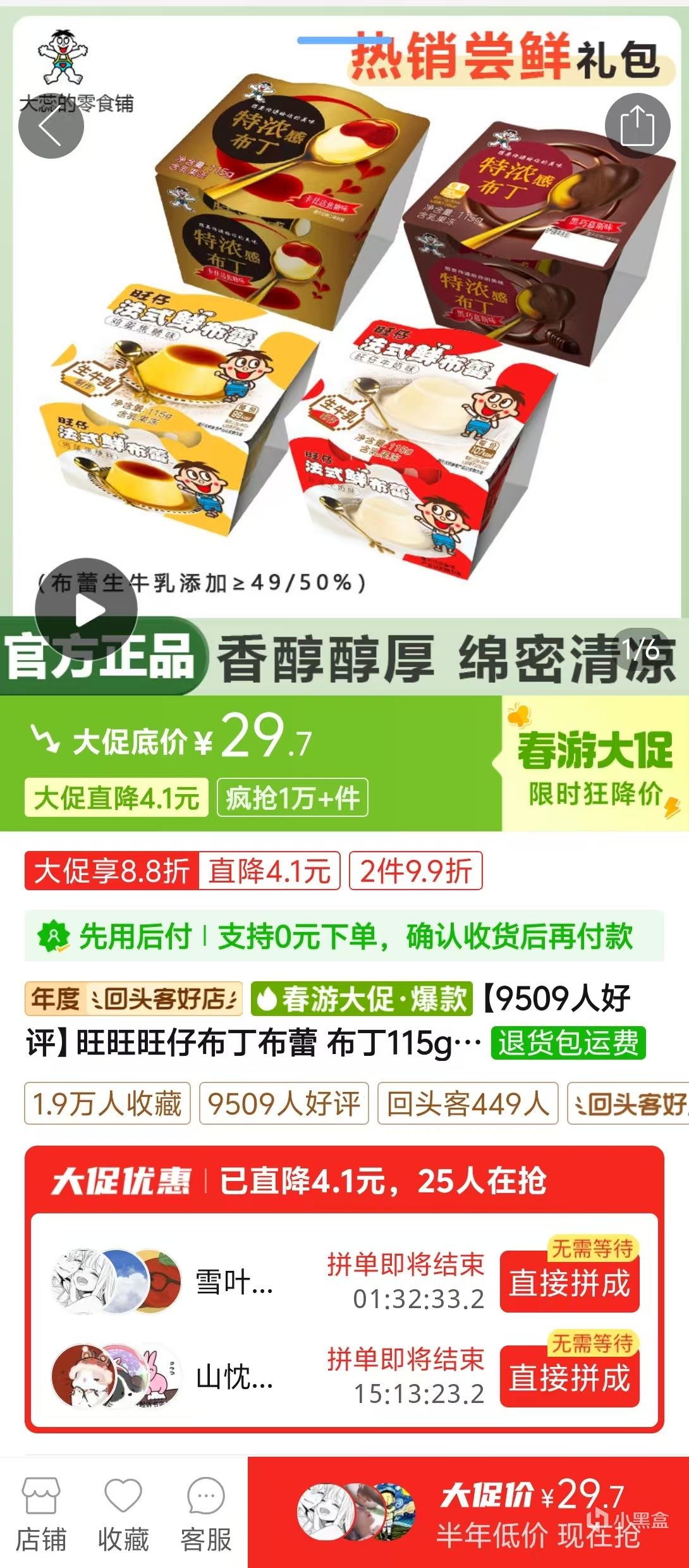Screen dimensions: 689x1568
Task: Open the 9509人好评 reviews chip
Action: tap(284, 1104)
